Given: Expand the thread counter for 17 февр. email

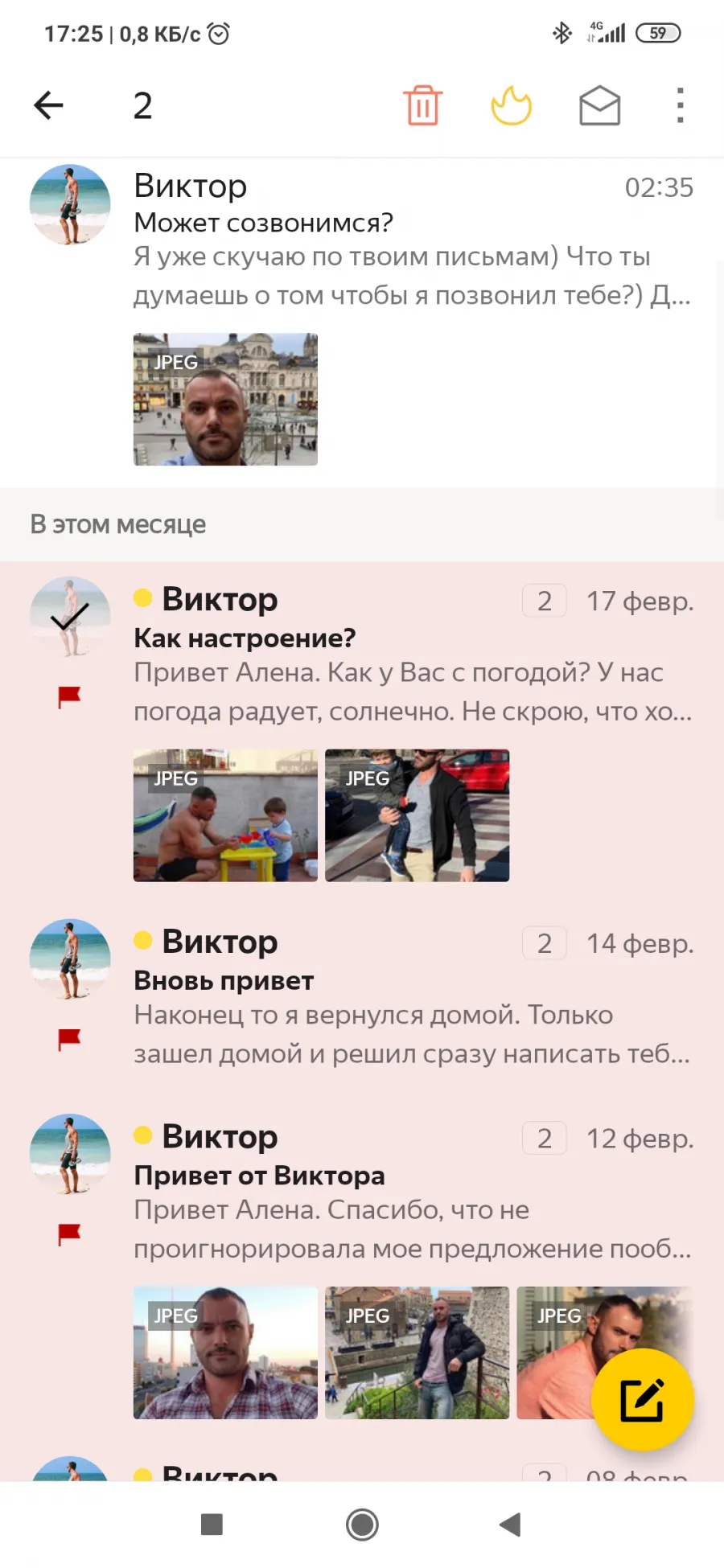Looking at the screenshot, I should click(545, 601).
